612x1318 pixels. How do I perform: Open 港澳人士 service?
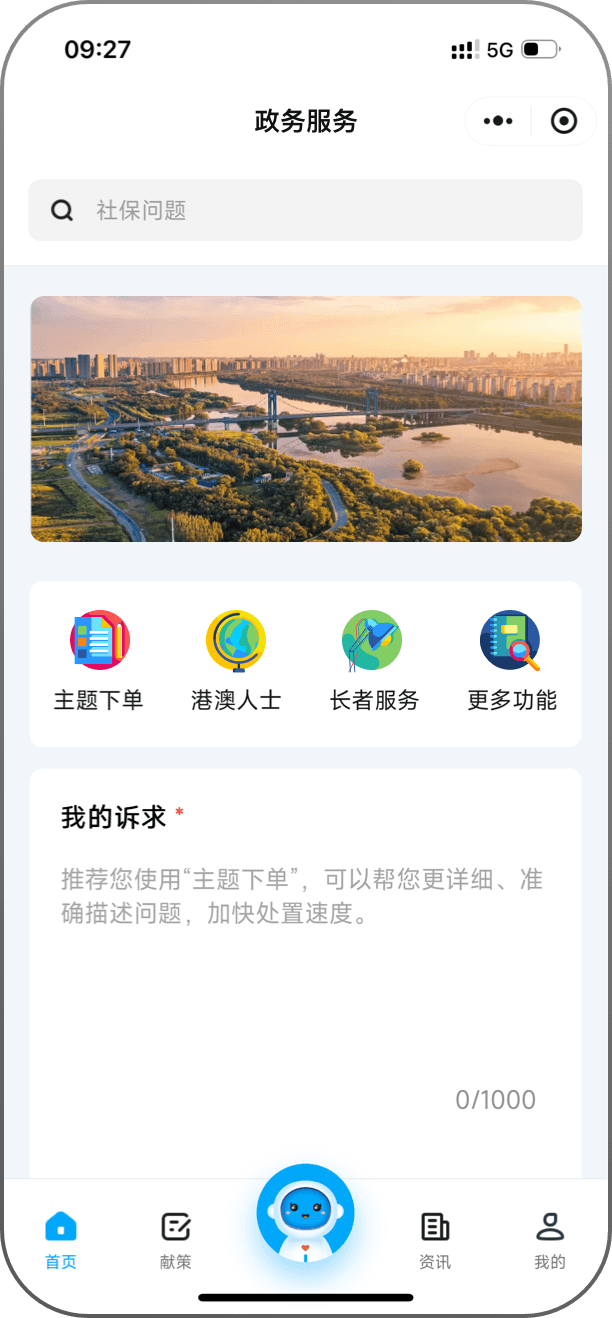pos(236,660)
